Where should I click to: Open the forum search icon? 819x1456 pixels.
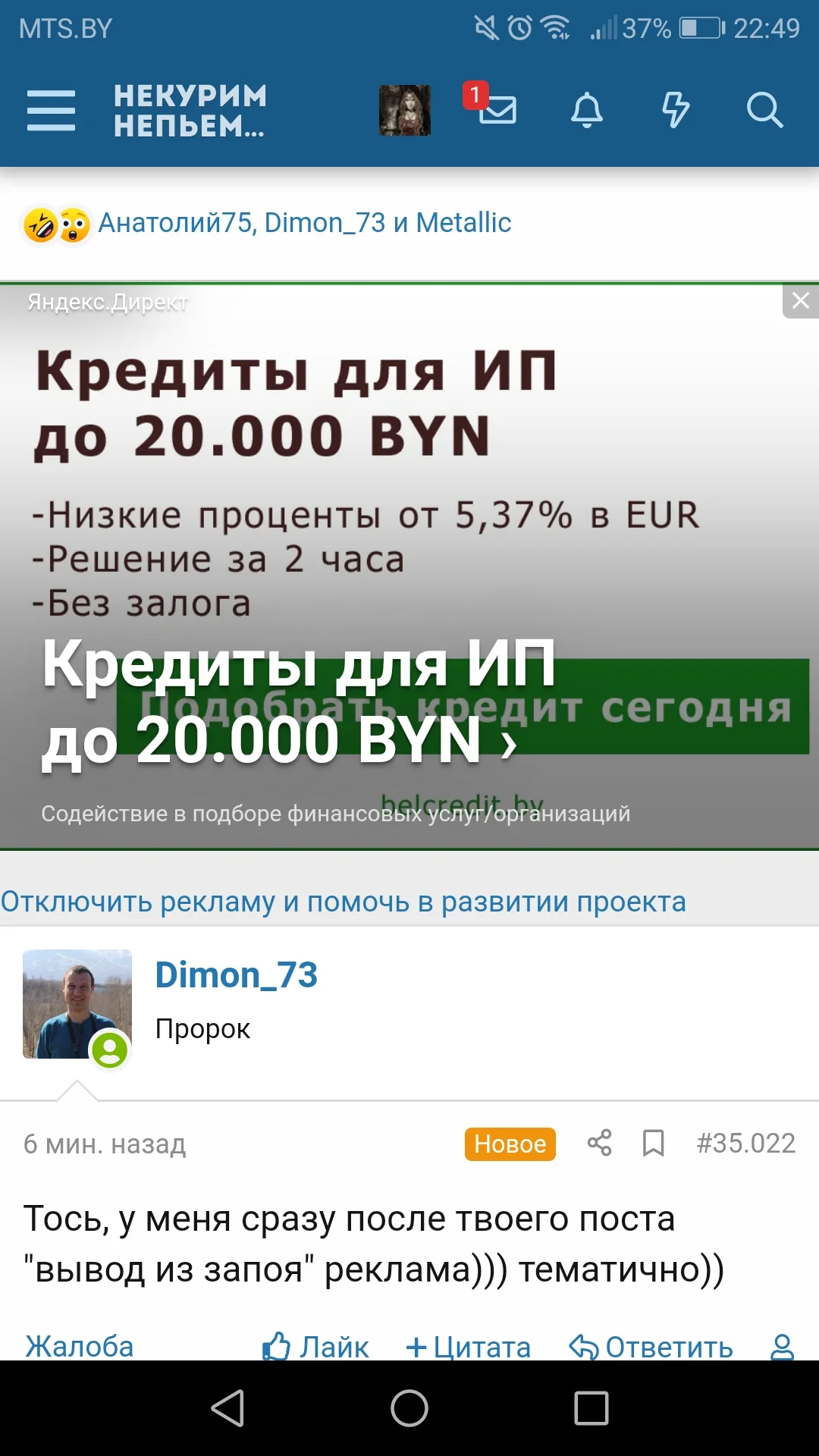coord(766,110)
